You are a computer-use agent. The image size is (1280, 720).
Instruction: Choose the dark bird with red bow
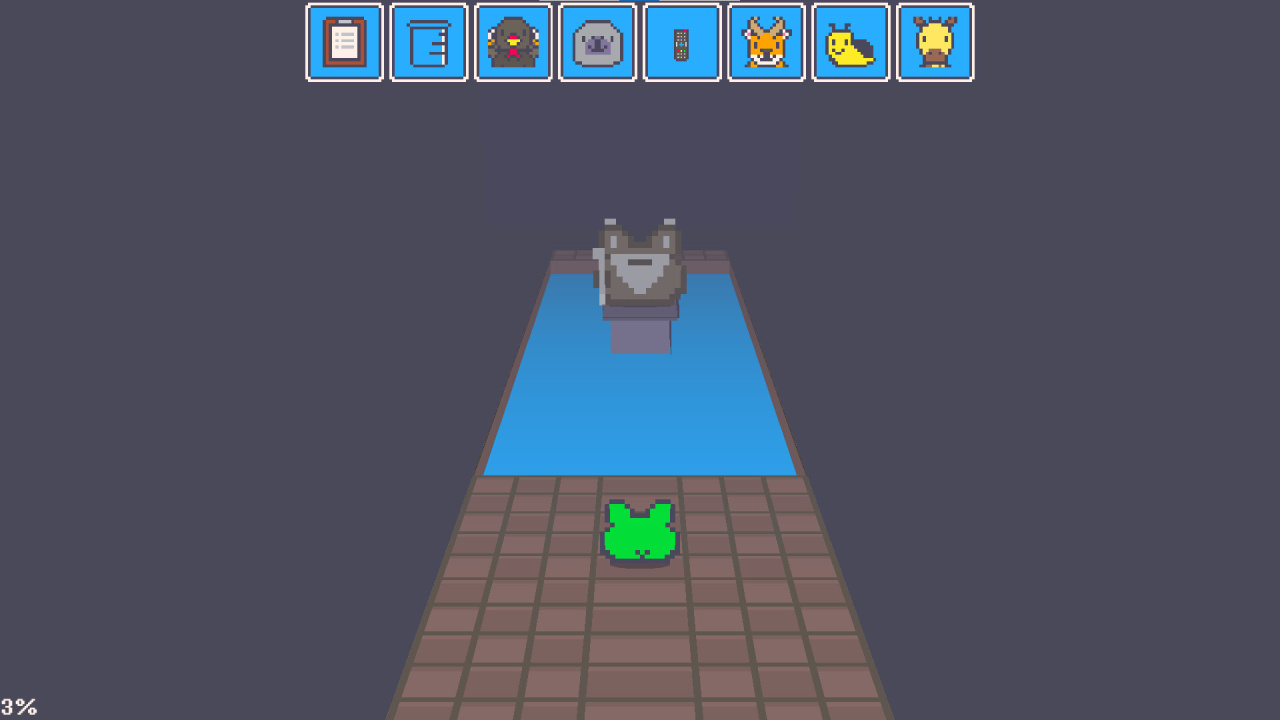(x=513, y=42)
